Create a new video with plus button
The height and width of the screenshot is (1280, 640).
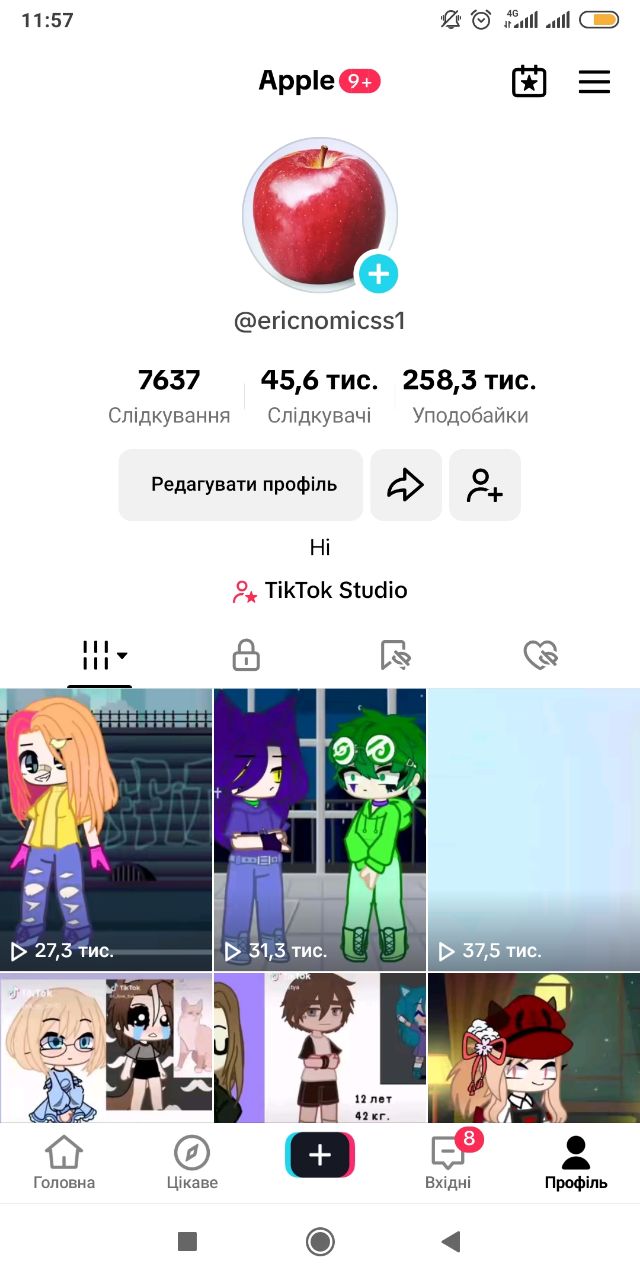tap(320, 1156)
